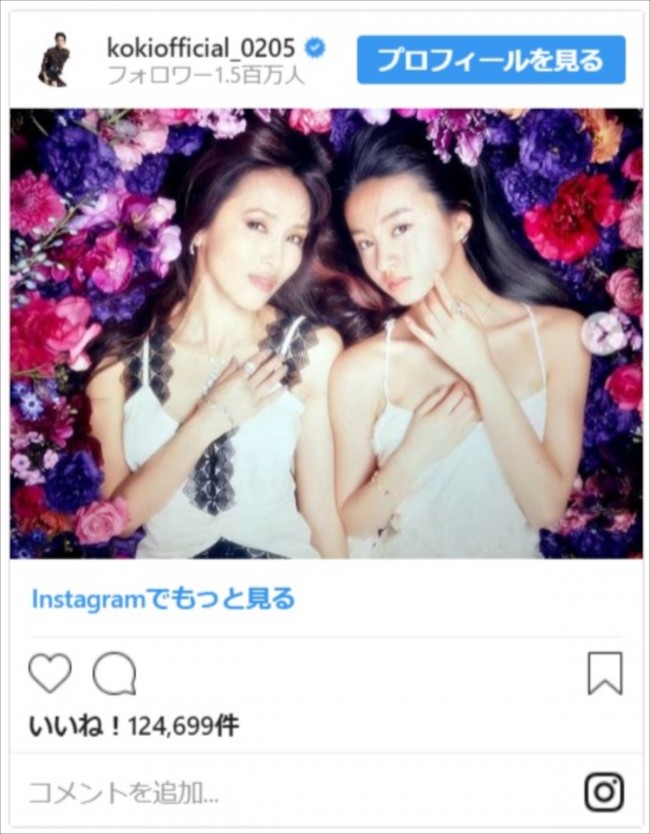Like this post with the heart icon
This screenshot has height=834, width=650.
tap(49, 674)
